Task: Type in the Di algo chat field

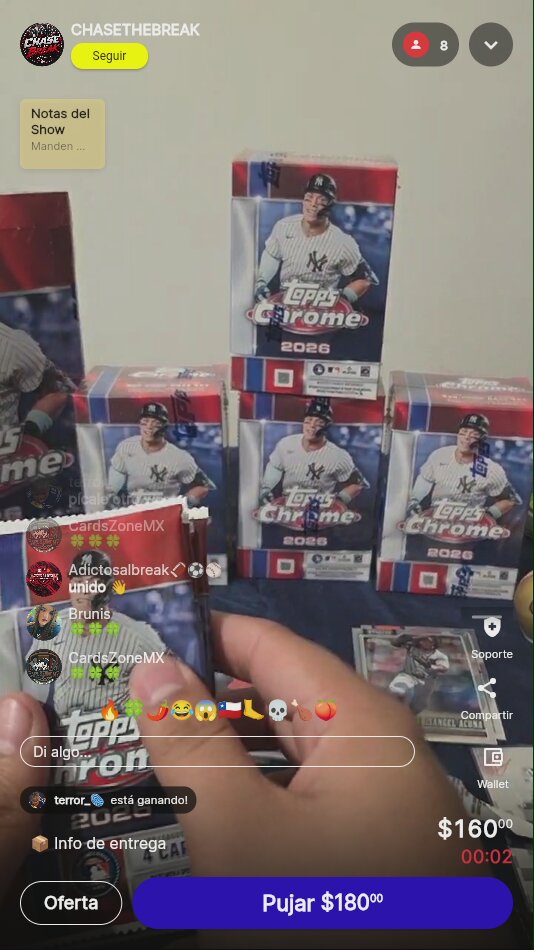Action: point(218,752)
